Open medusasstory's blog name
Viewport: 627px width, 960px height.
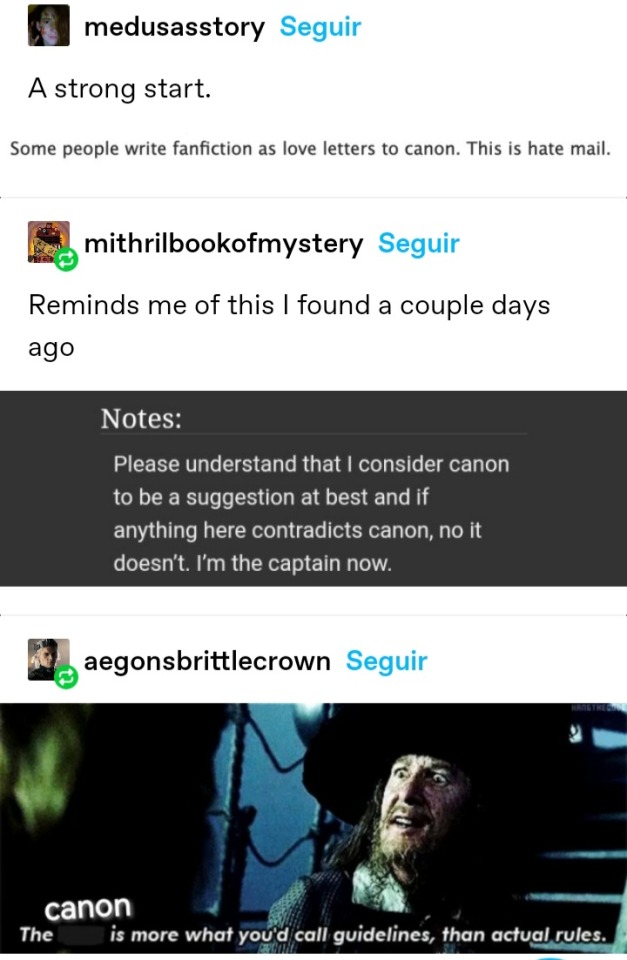[x=175, y=28]
